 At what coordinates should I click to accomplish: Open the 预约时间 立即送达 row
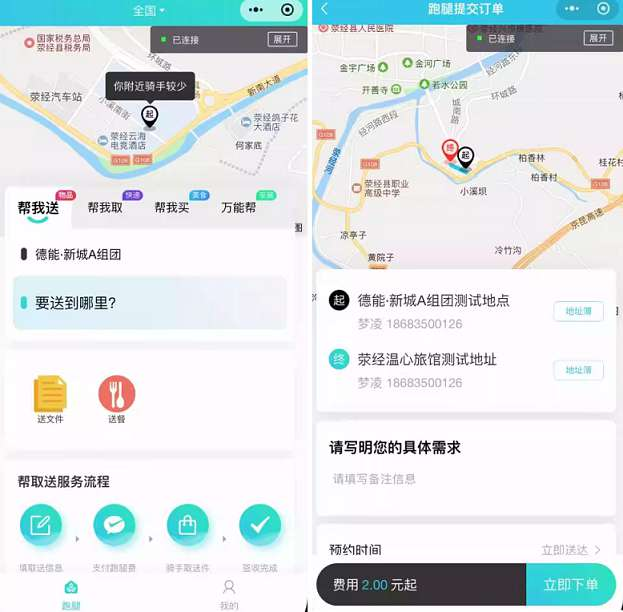click(465, 549)
